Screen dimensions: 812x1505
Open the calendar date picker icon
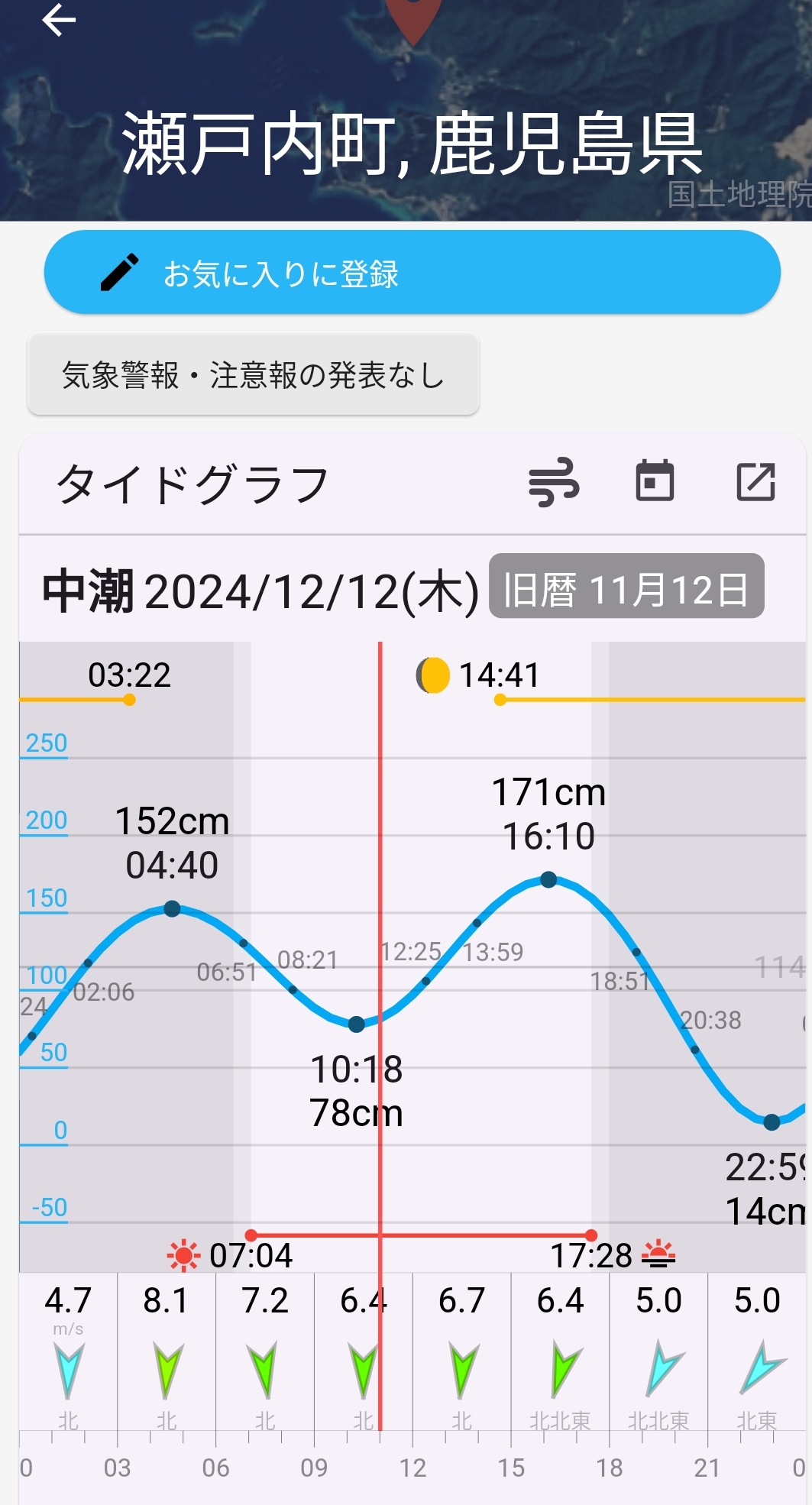655,482
